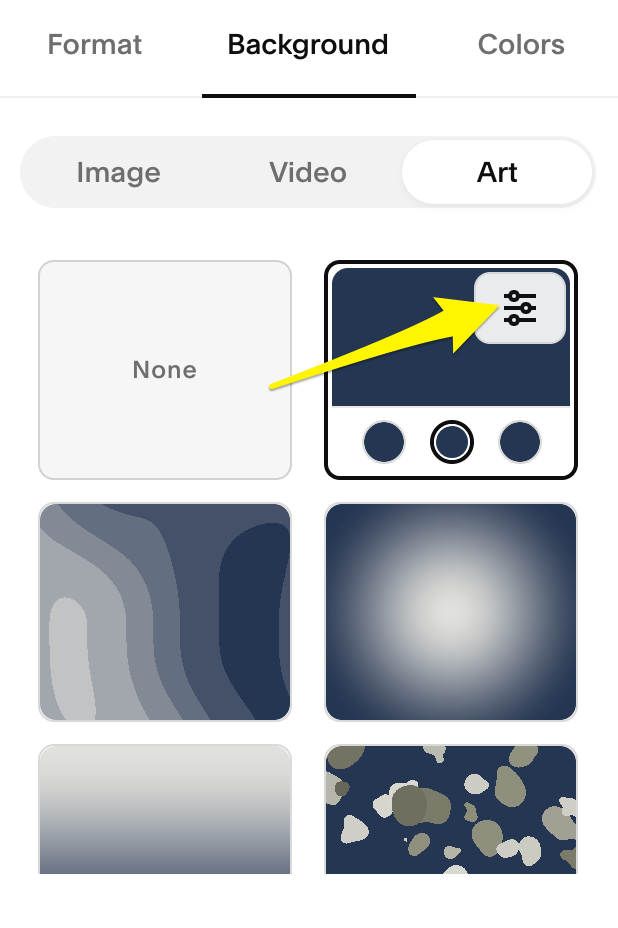This screenshot has height=928, width=618.
Task: Open the art settings sliders icon
Action: pos(520,308)
